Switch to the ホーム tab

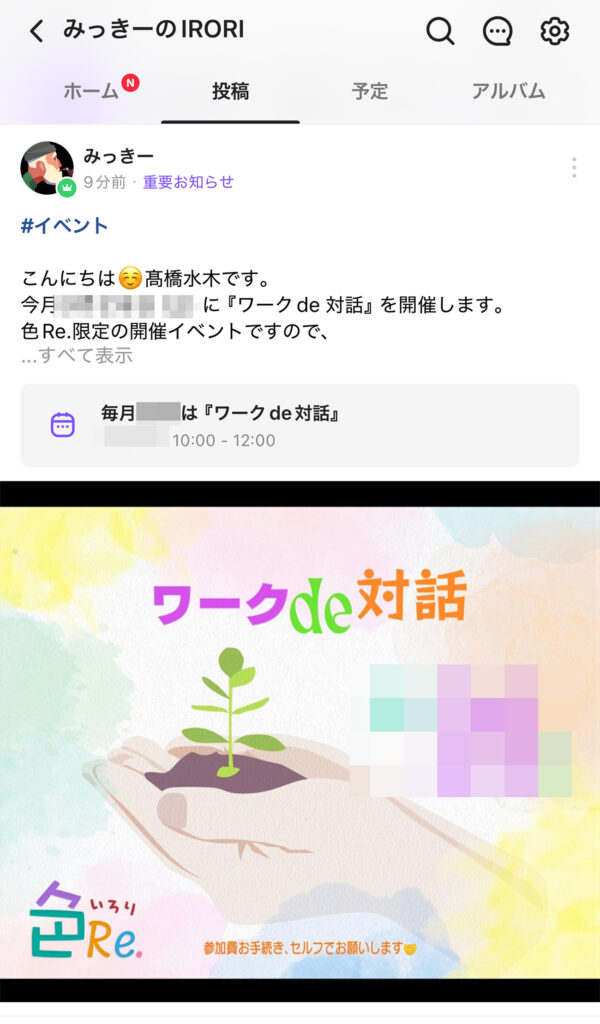pos(91,92)
